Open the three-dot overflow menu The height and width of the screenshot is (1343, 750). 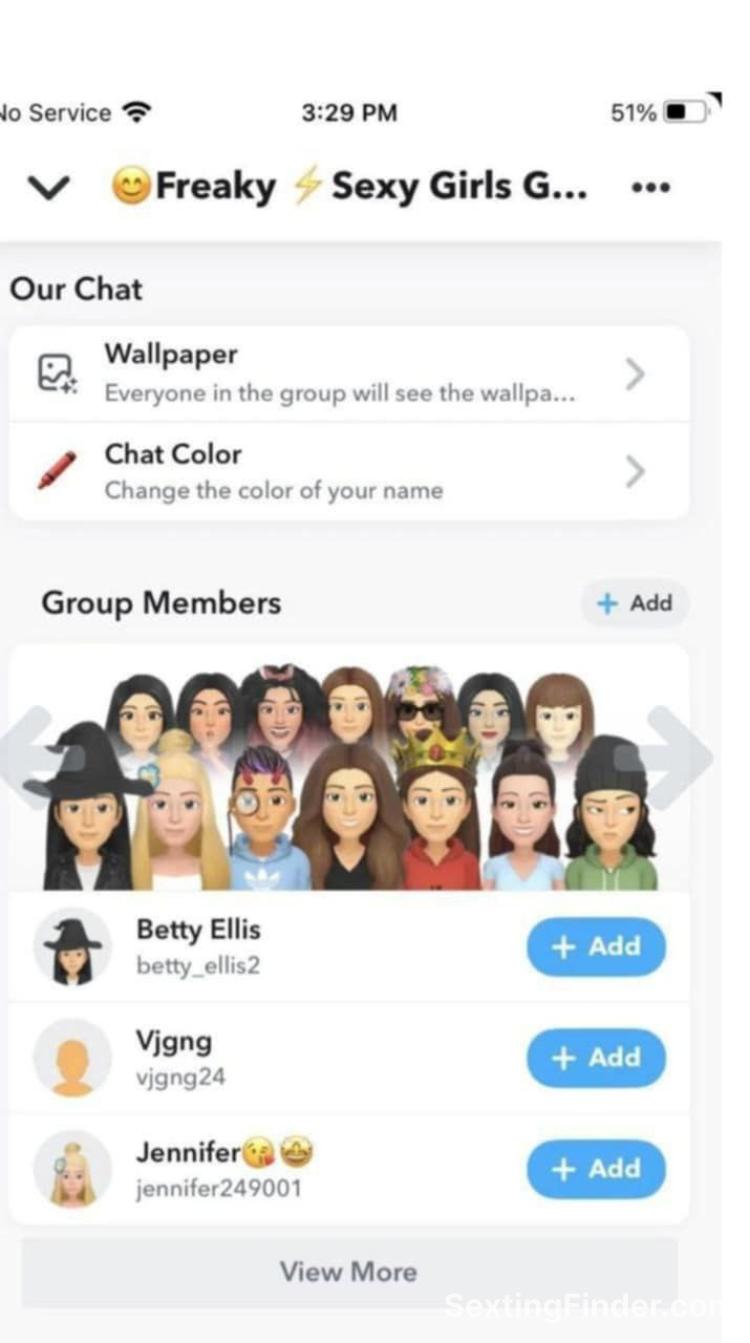[651, 188]
